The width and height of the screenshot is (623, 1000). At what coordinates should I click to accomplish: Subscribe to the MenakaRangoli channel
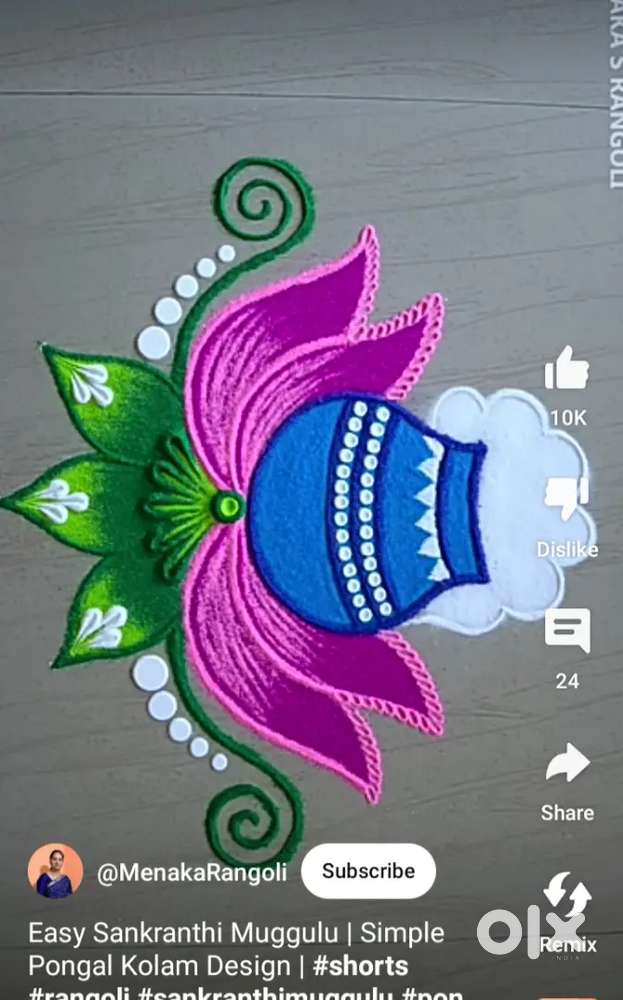coord(368,871)
